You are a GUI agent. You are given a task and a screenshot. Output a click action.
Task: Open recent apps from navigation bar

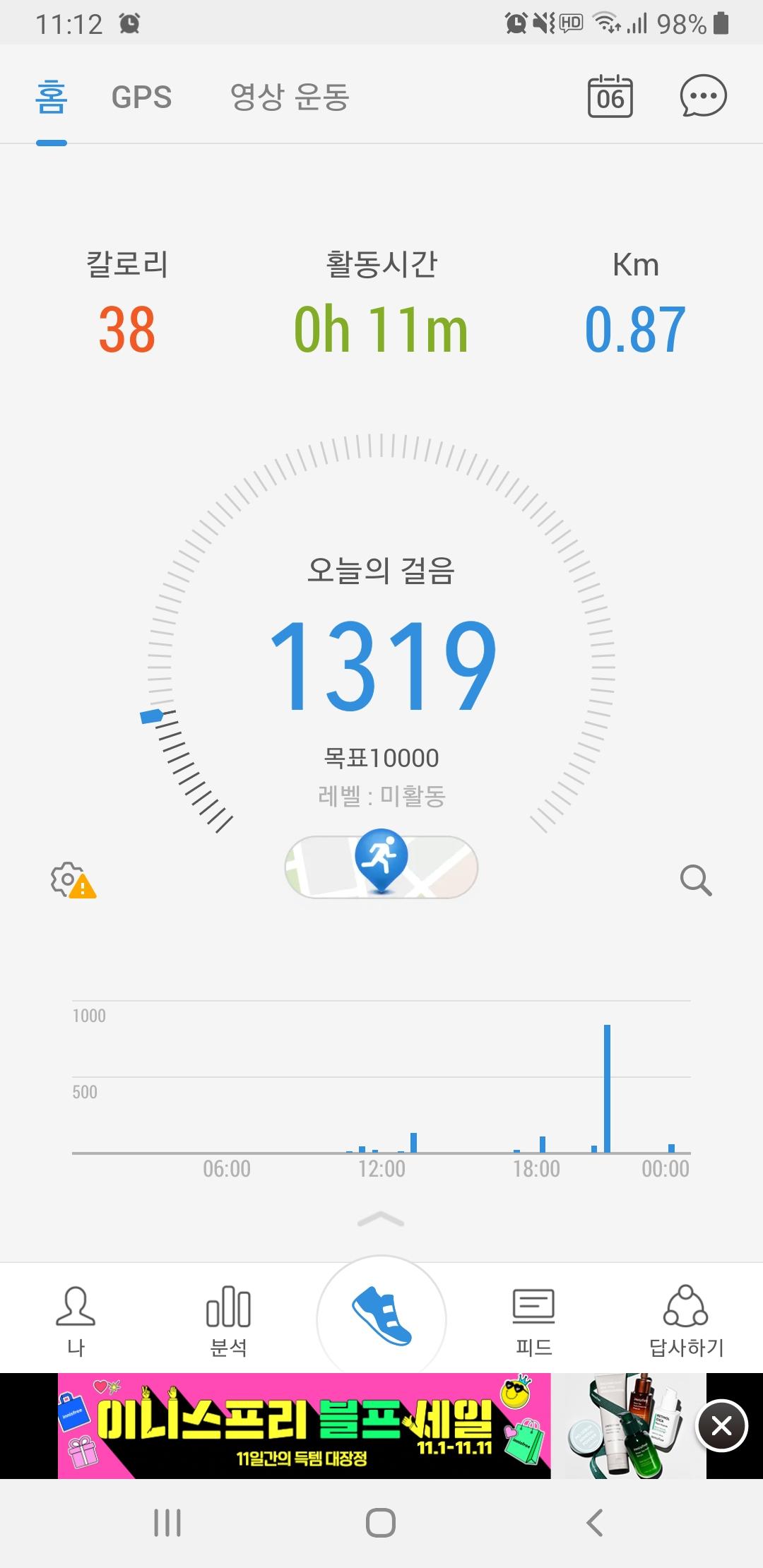coord(167,1522)
